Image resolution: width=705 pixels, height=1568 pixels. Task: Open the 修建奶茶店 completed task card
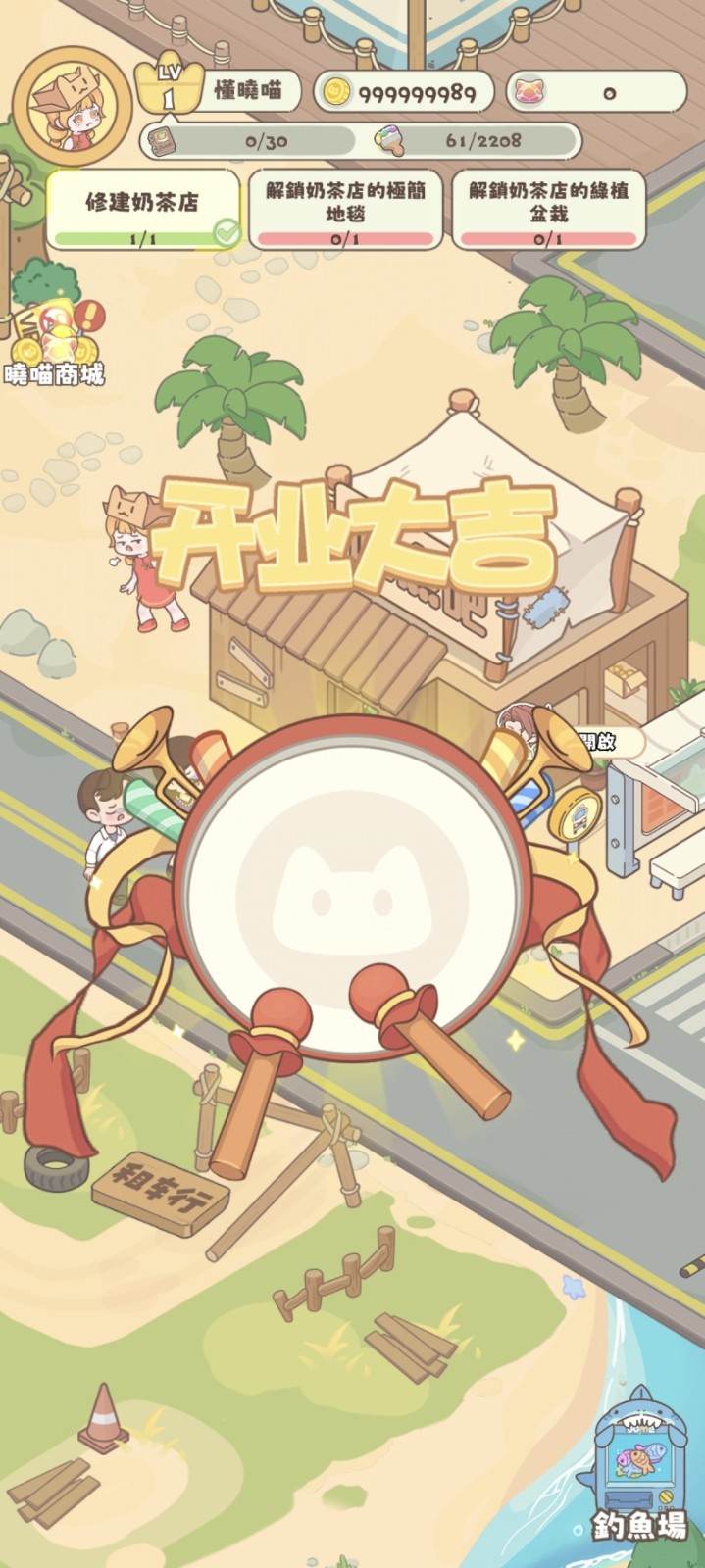(x=143, y=210)
